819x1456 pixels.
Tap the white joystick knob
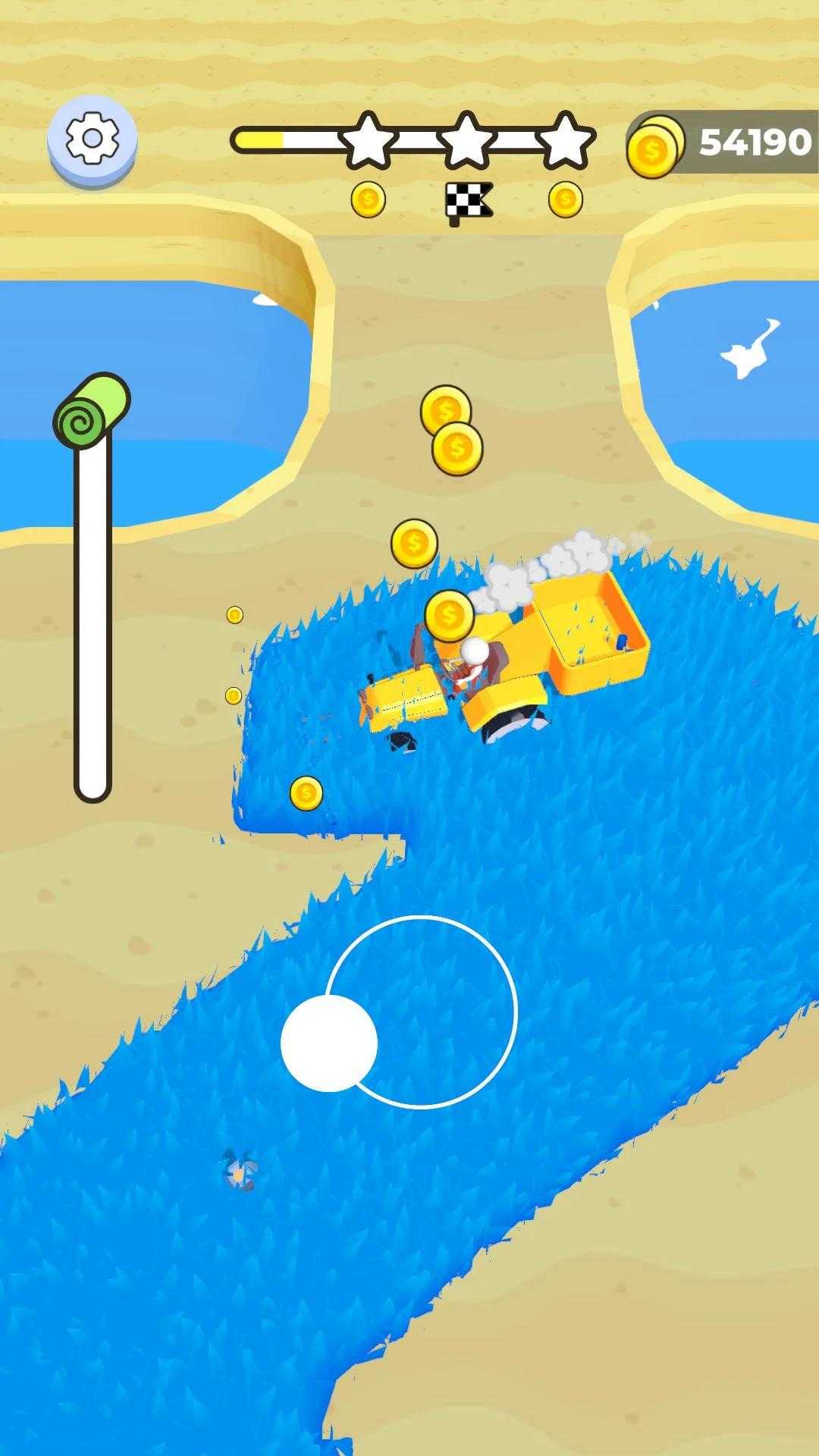329,1043
